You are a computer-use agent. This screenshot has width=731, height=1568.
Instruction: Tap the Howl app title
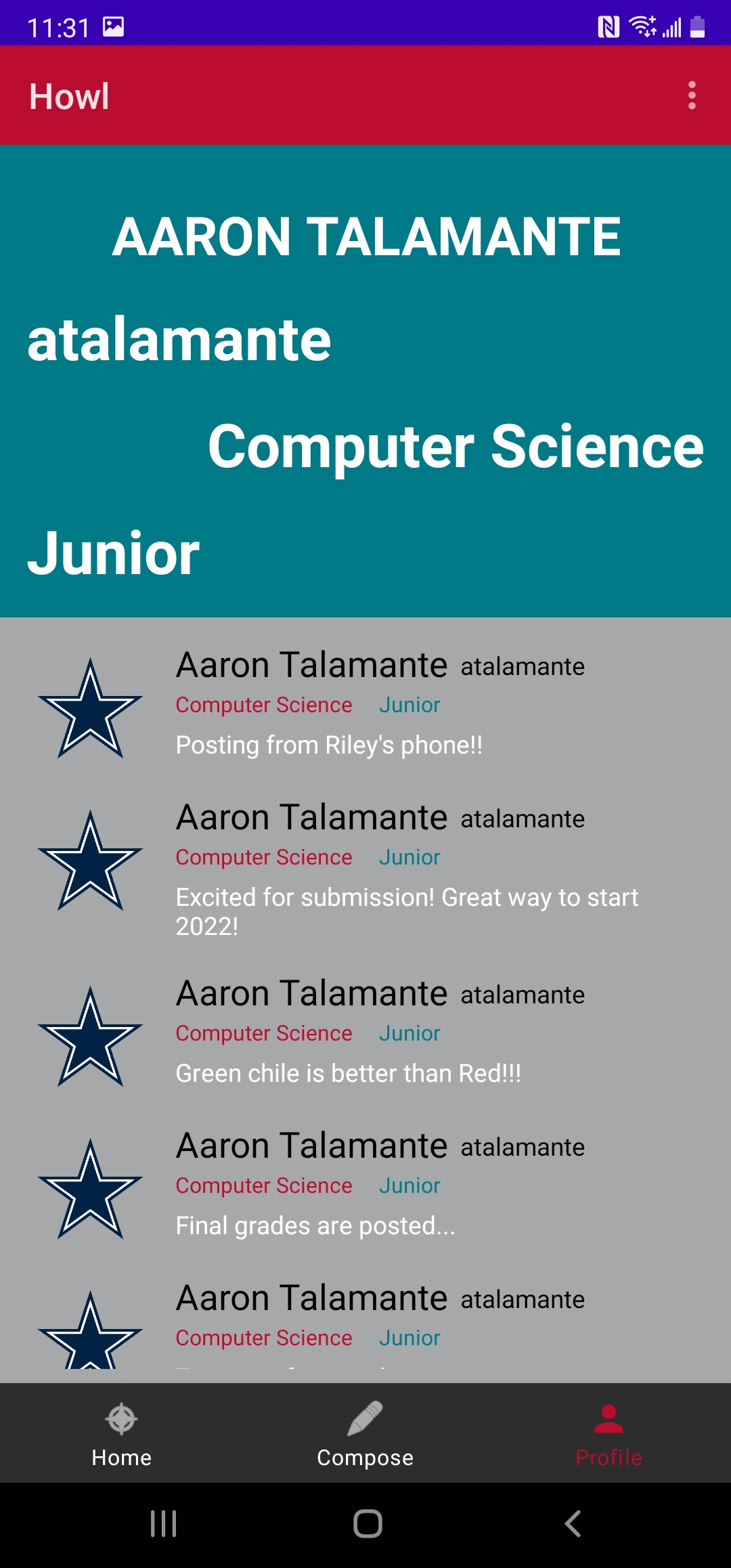68,96
